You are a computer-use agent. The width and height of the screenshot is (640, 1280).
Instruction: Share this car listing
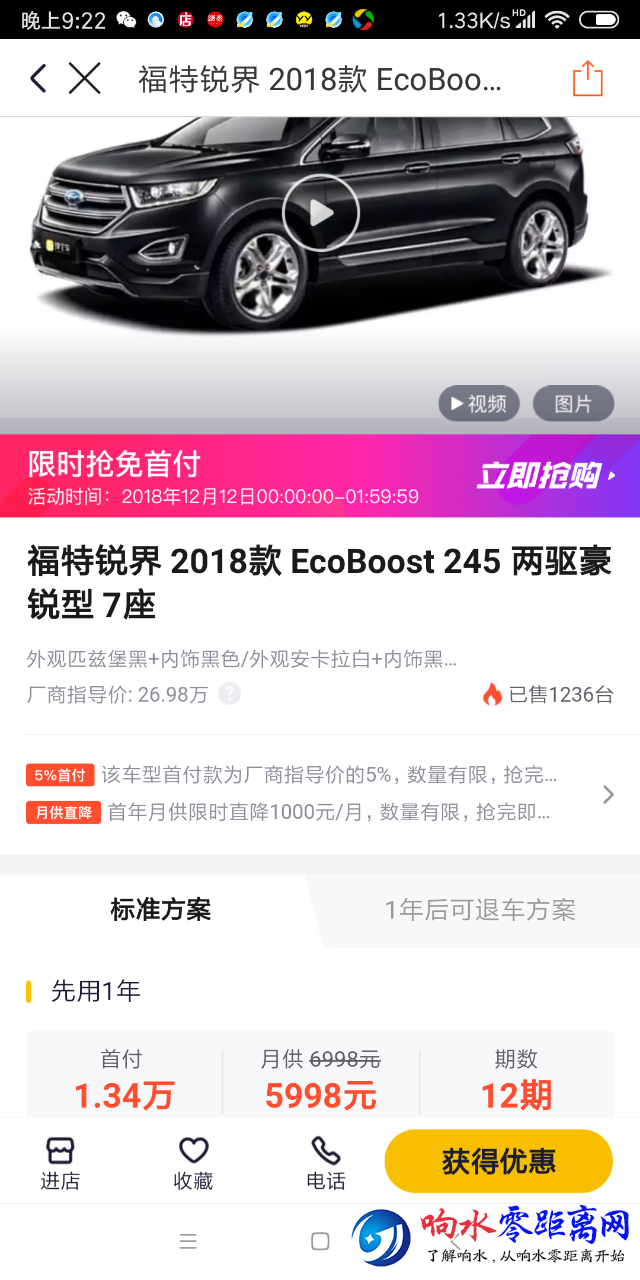point(588,78)
